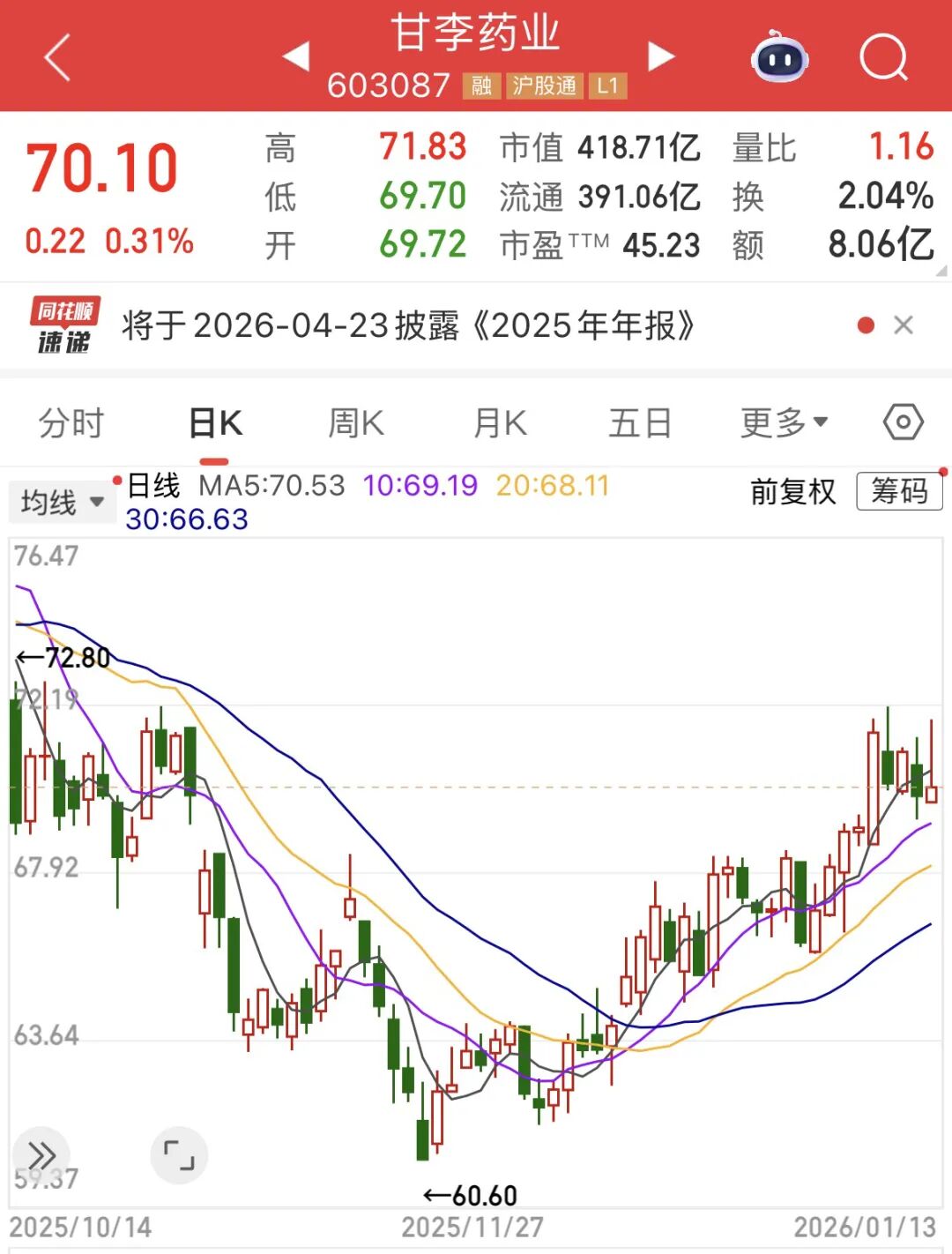Switch to the 月K tab
952x1254 pixels.
(x=498, y=422)
